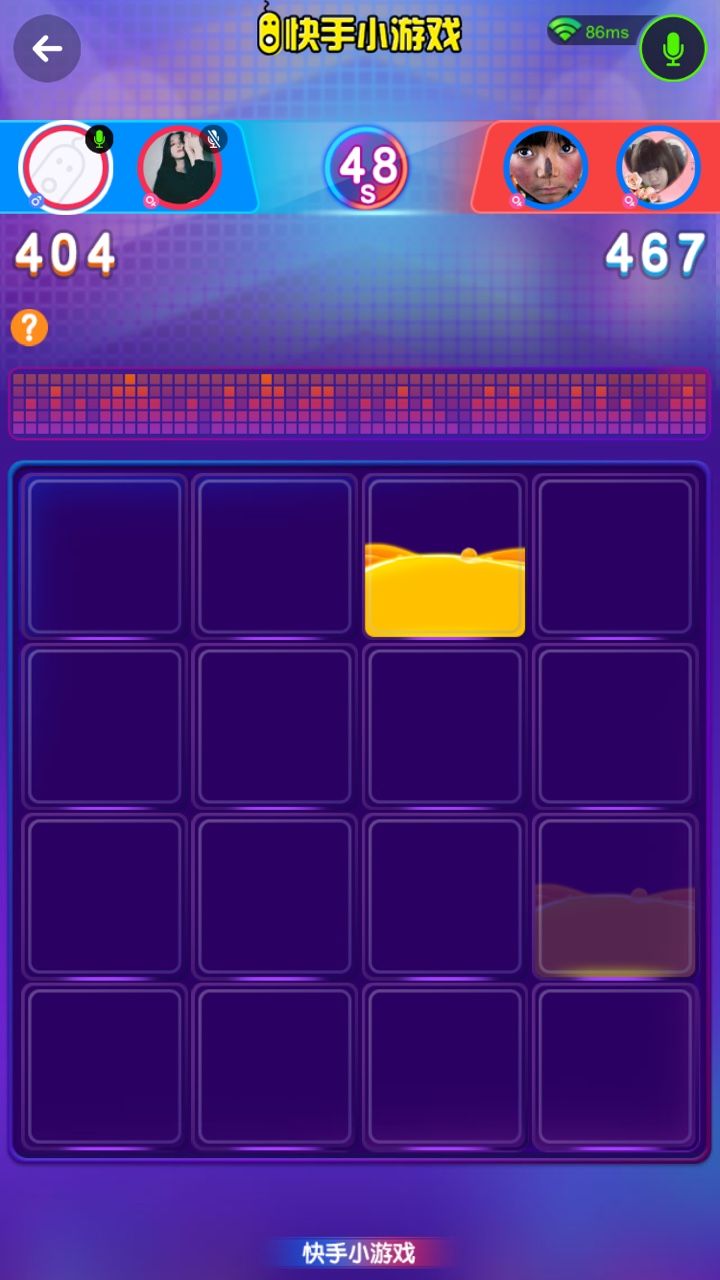View the red team's flower girl avatar

[x=657, y=167]
